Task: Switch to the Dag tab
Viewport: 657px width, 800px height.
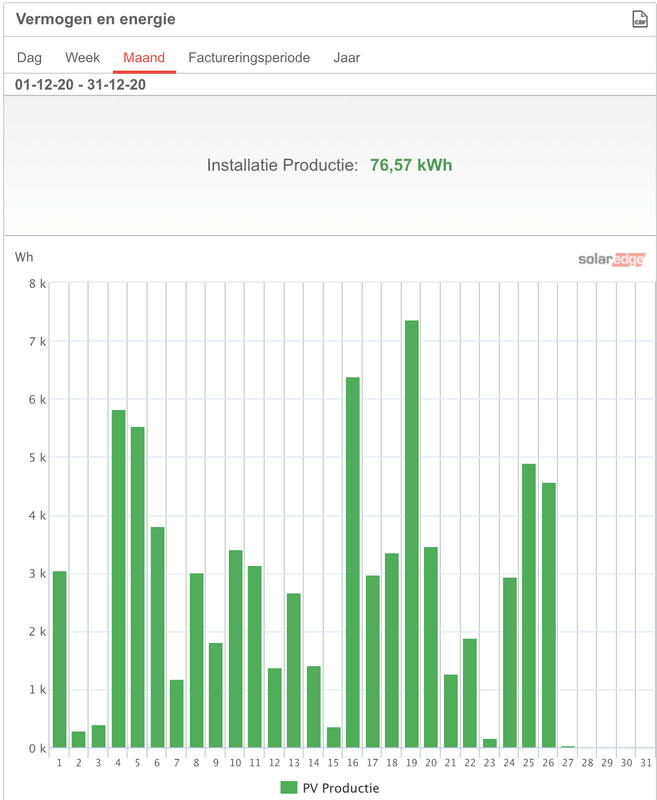Action: coord(29,58)
